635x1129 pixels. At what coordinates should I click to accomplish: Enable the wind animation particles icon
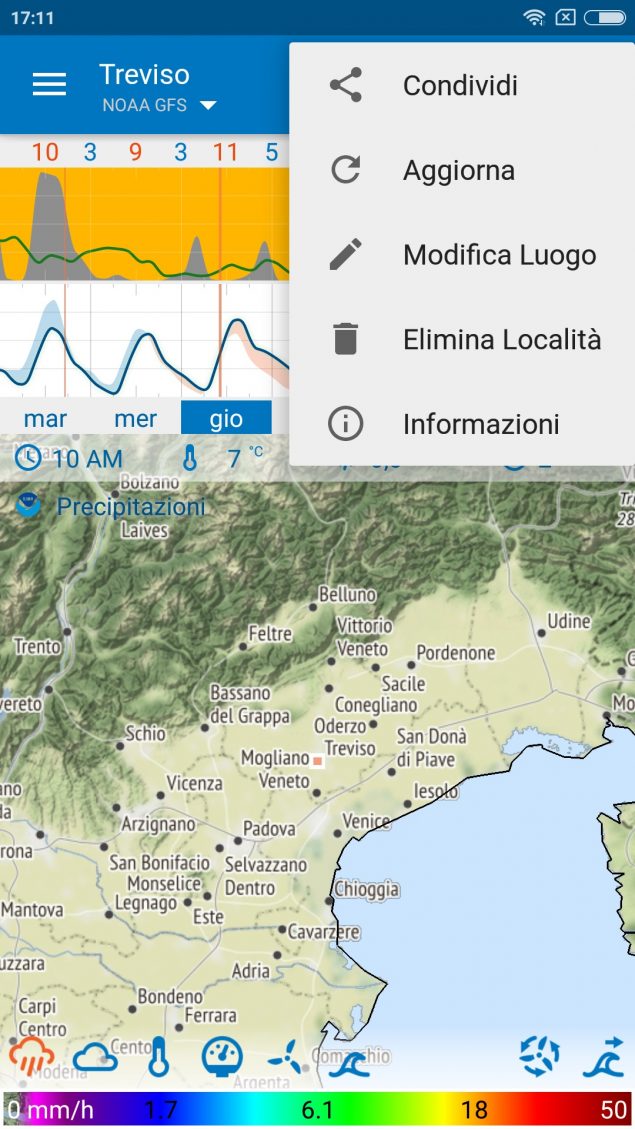pyautogui.click(x=539, y=1056)
